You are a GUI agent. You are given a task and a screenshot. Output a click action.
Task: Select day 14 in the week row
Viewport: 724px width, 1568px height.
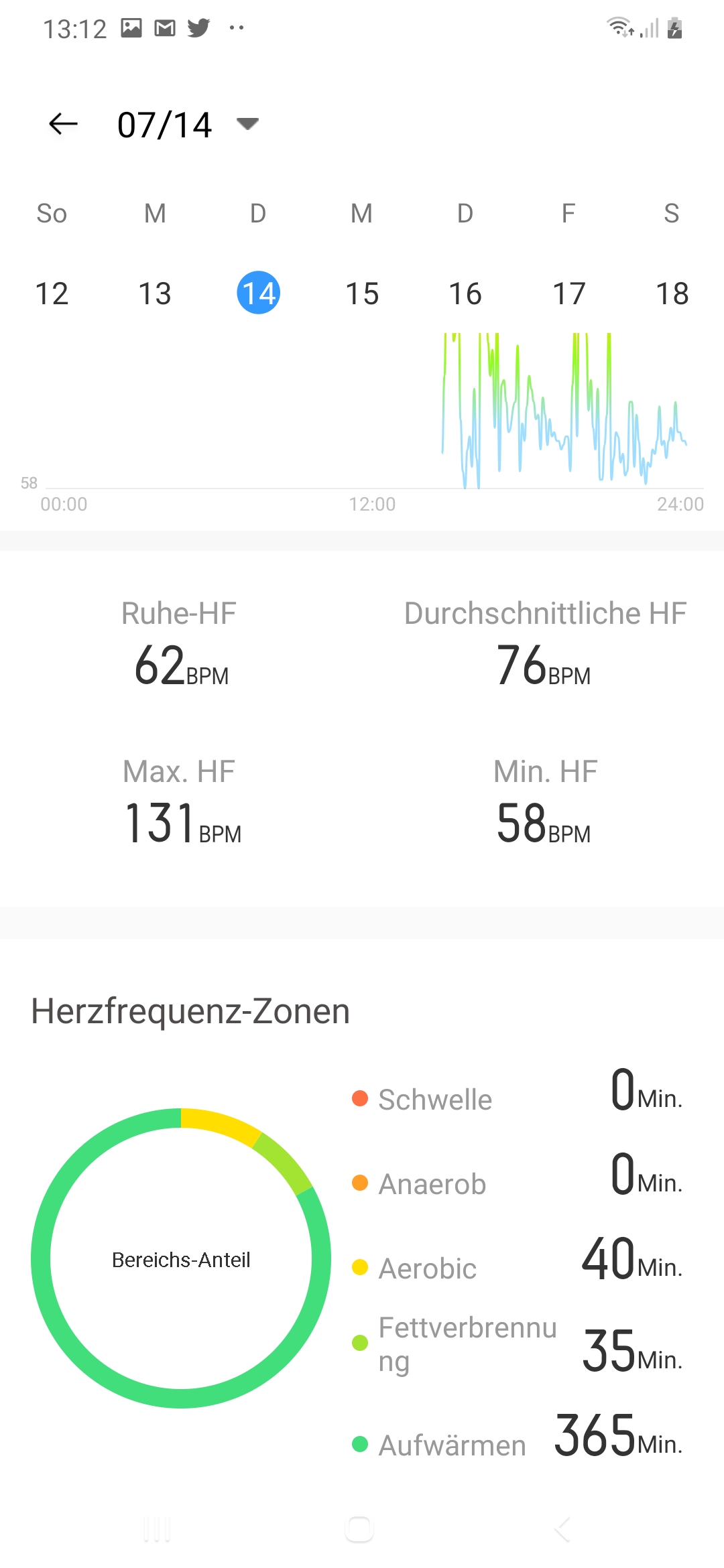point(258,293)
